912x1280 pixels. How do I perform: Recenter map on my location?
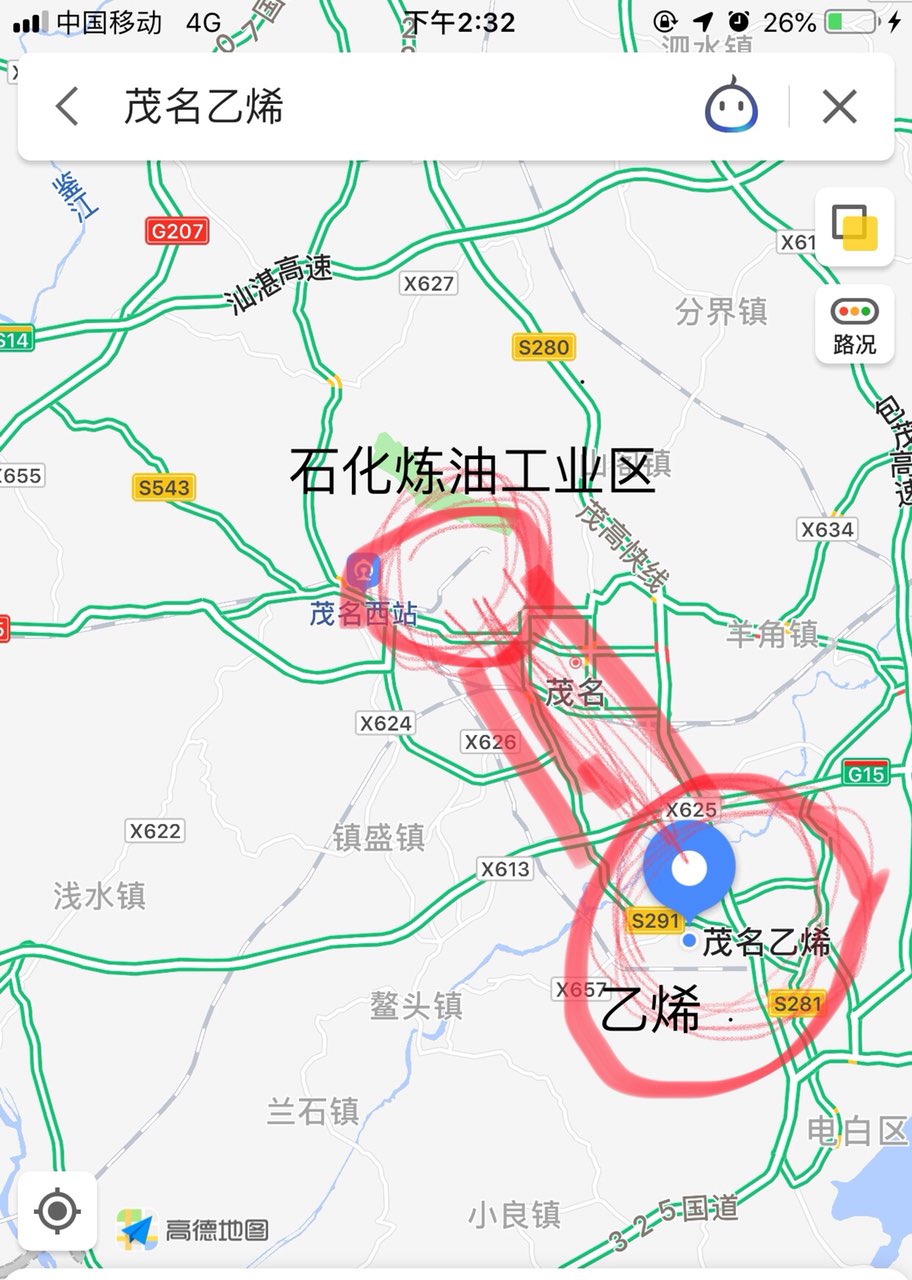57,1212
